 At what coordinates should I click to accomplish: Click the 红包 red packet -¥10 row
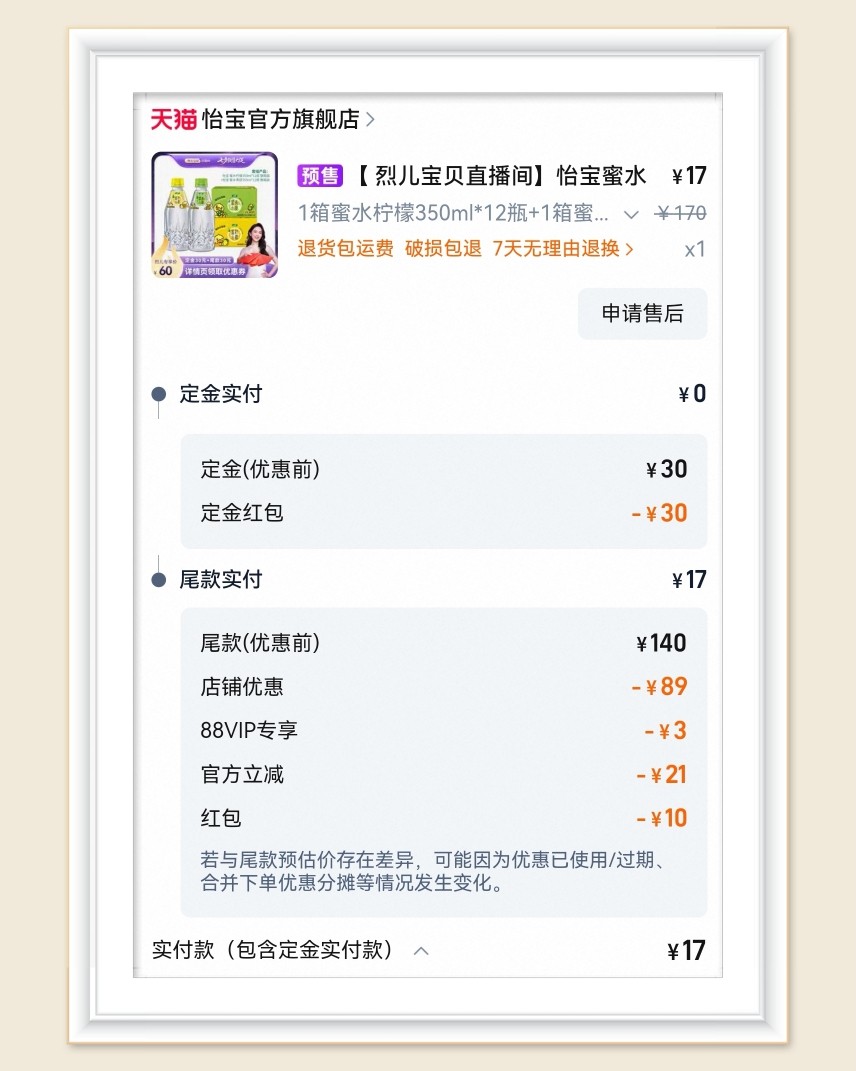click(x=440, y=818)
